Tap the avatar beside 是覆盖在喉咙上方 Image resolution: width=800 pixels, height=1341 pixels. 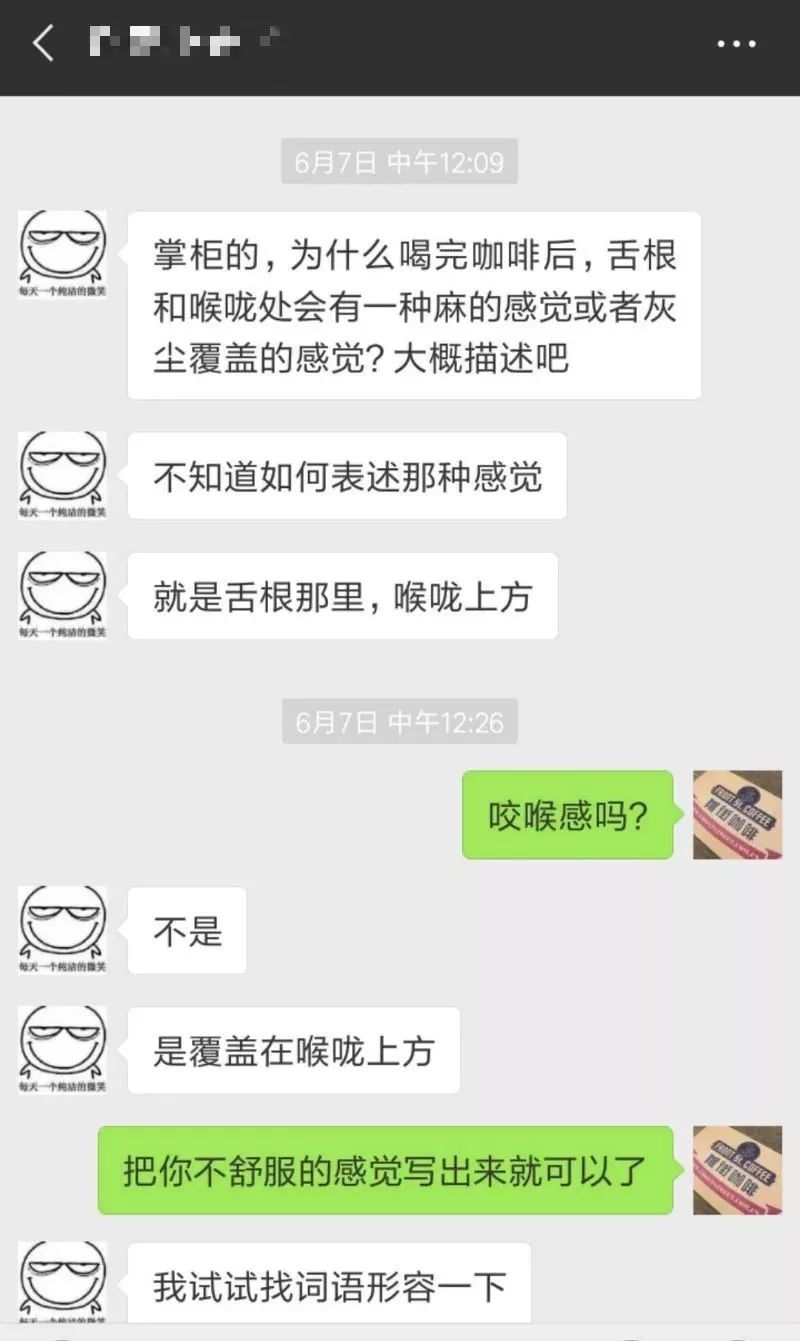[x=62, y=1049]
